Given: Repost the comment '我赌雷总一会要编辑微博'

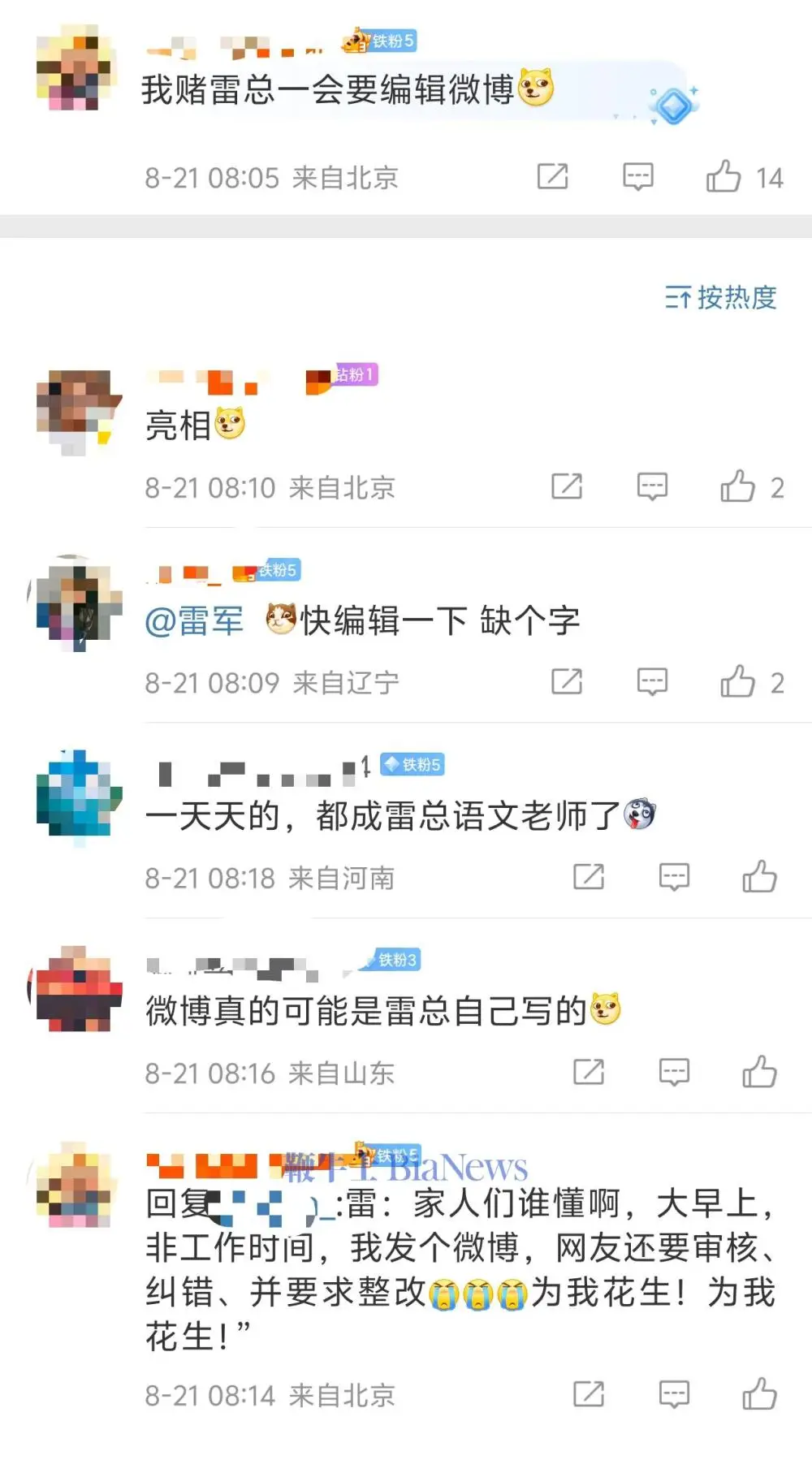Looking at the screenshot, I should tap(552, 176).
